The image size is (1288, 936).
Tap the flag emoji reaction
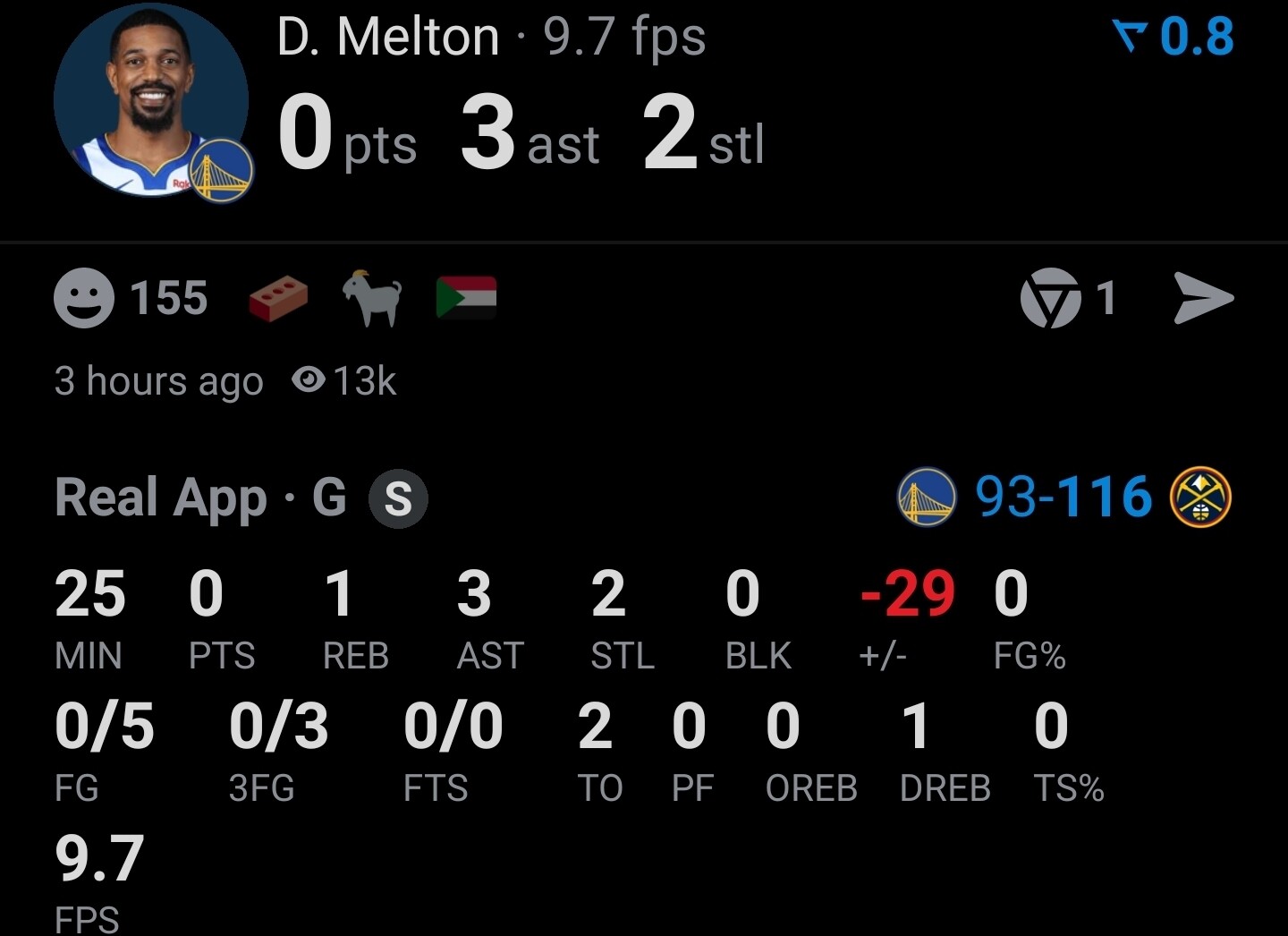466,298
